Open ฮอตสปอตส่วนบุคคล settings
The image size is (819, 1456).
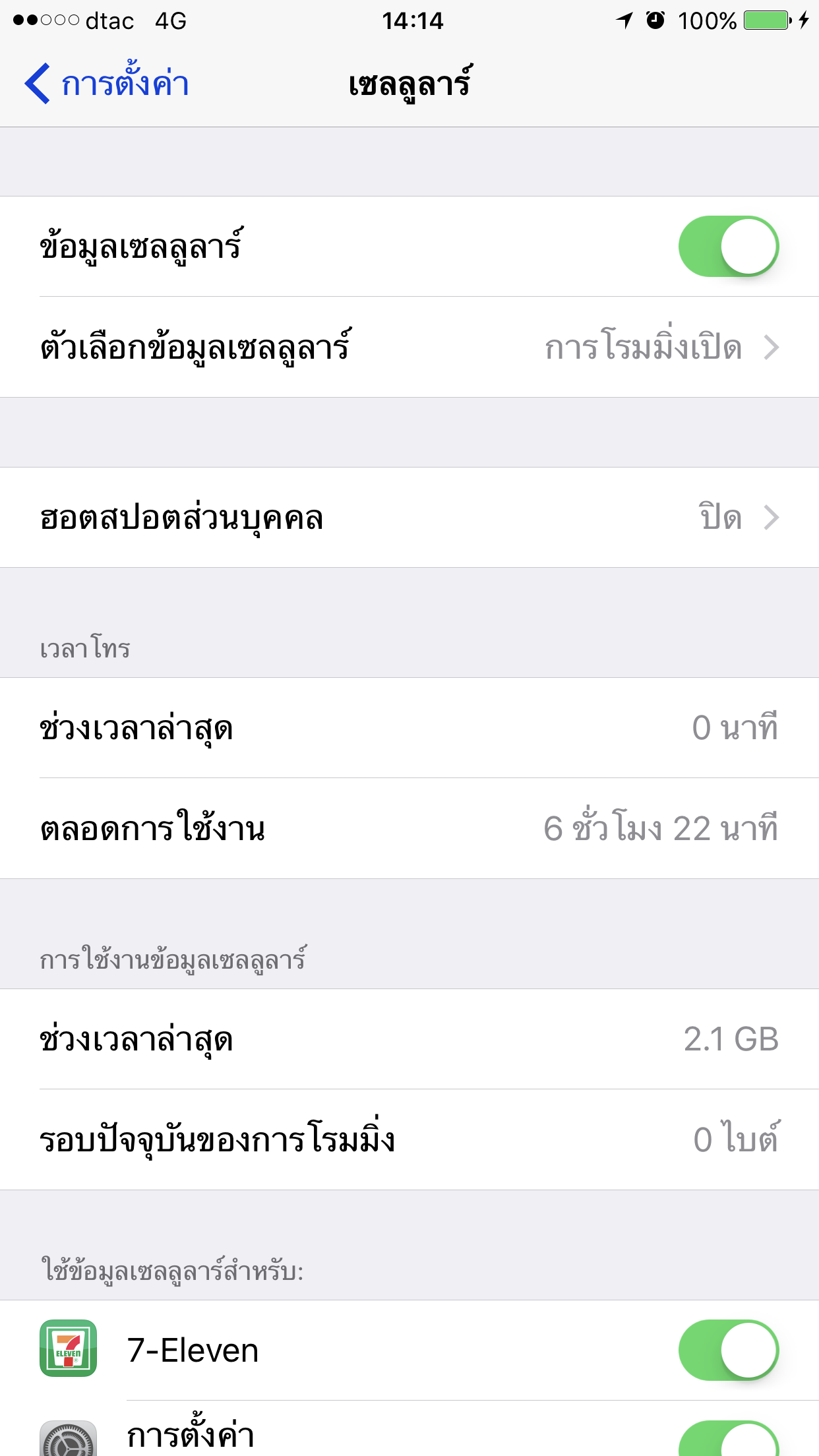click(409, 518)
